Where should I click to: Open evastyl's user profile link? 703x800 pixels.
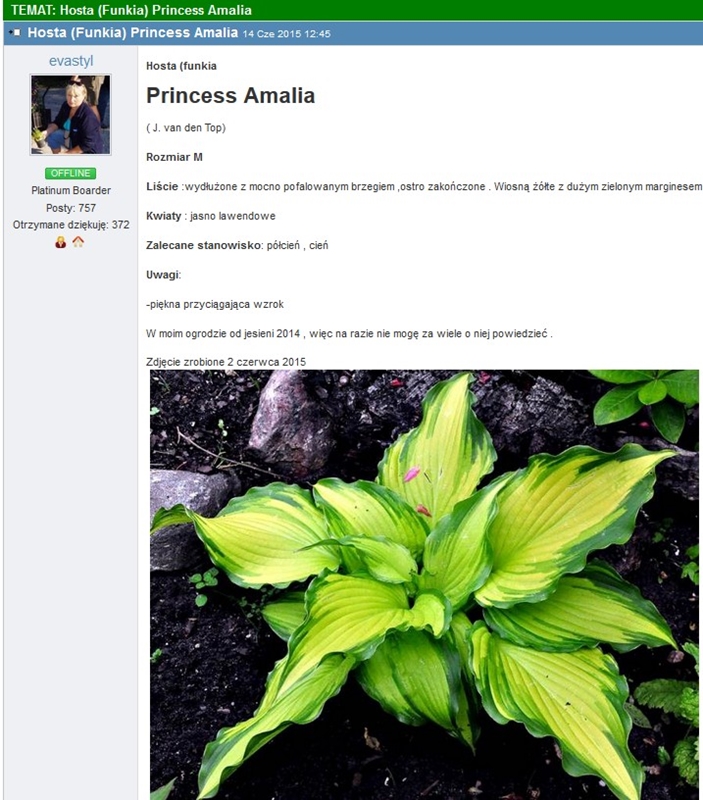click(x=70, y=61)
